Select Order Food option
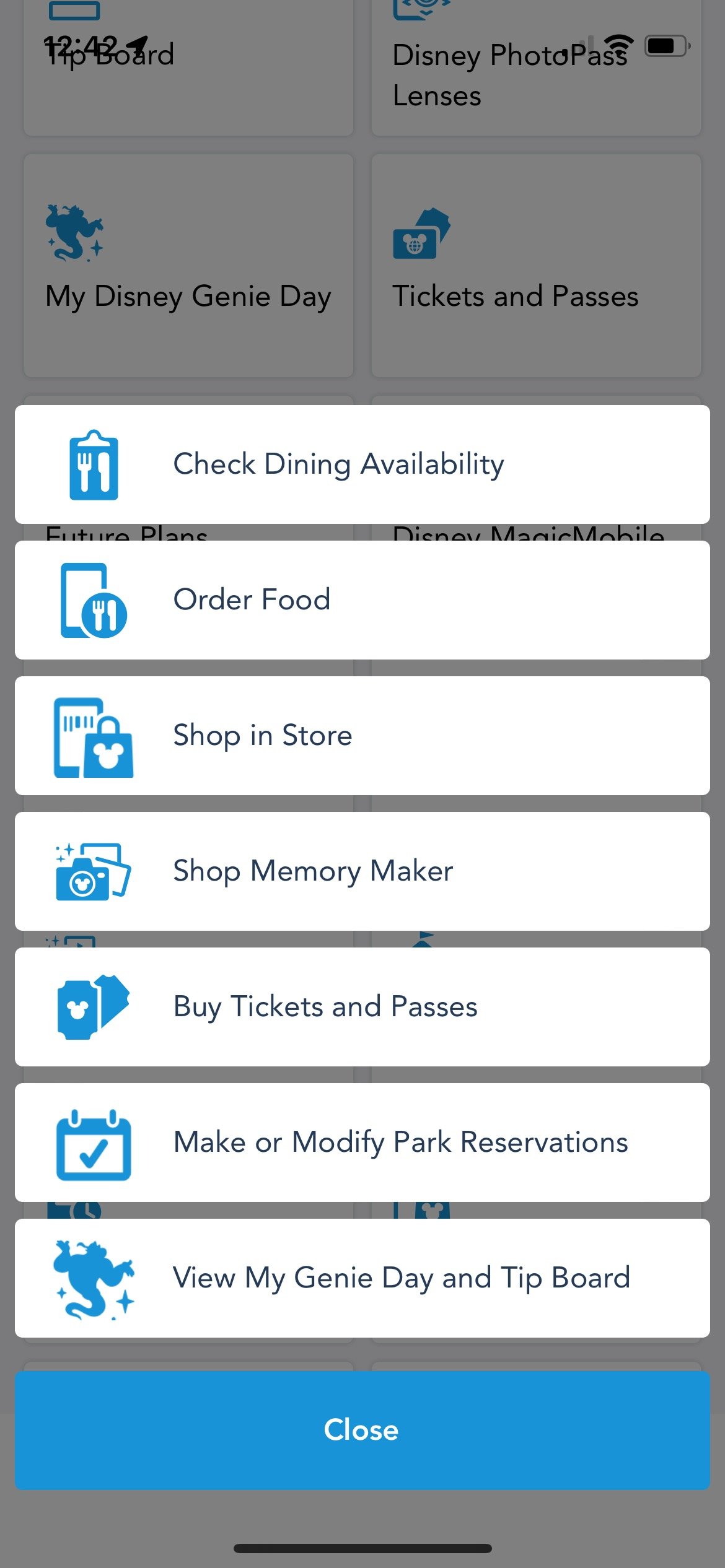Screen dimensions: 725x1568 point(362,600)
